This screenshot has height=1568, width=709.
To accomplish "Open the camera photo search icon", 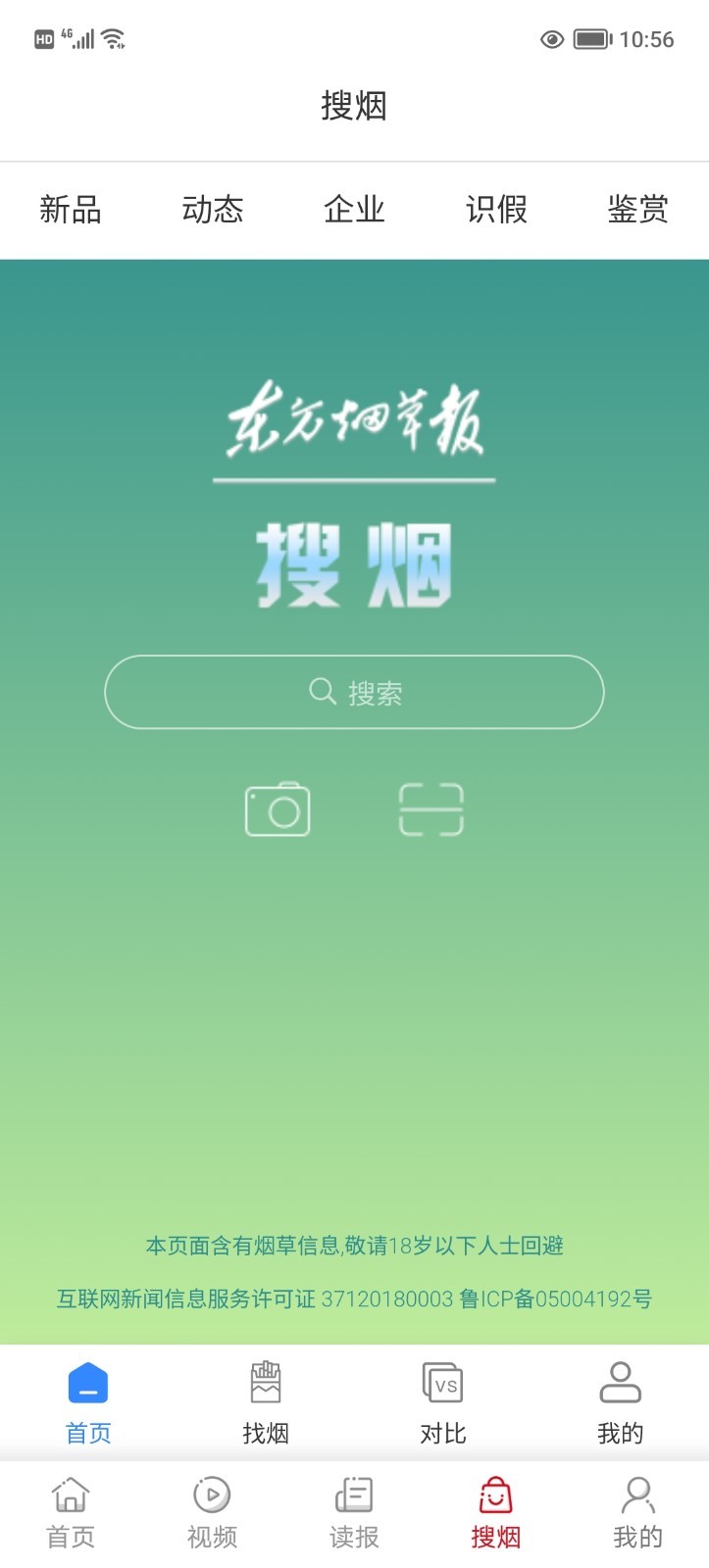I will [278, 808].
